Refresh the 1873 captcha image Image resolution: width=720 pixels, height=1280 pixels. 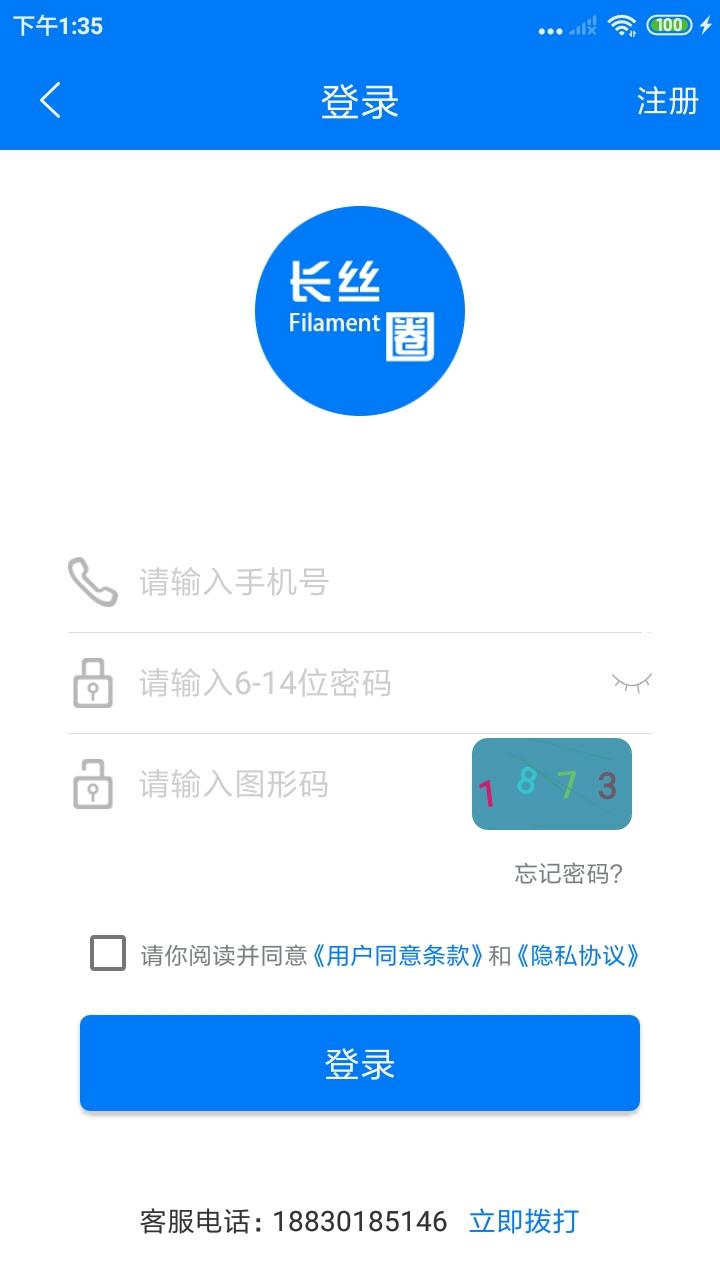click(x=551, y=784)
